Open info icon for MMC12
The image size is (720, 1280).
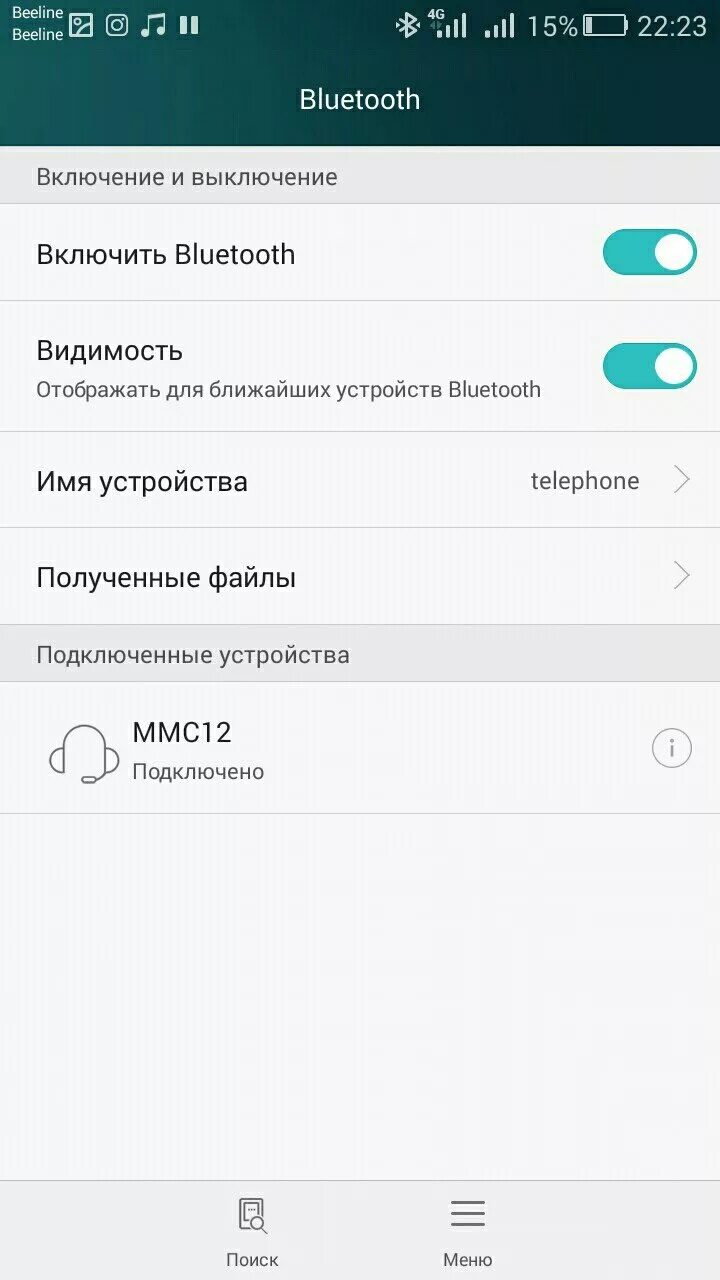(672, 748)
